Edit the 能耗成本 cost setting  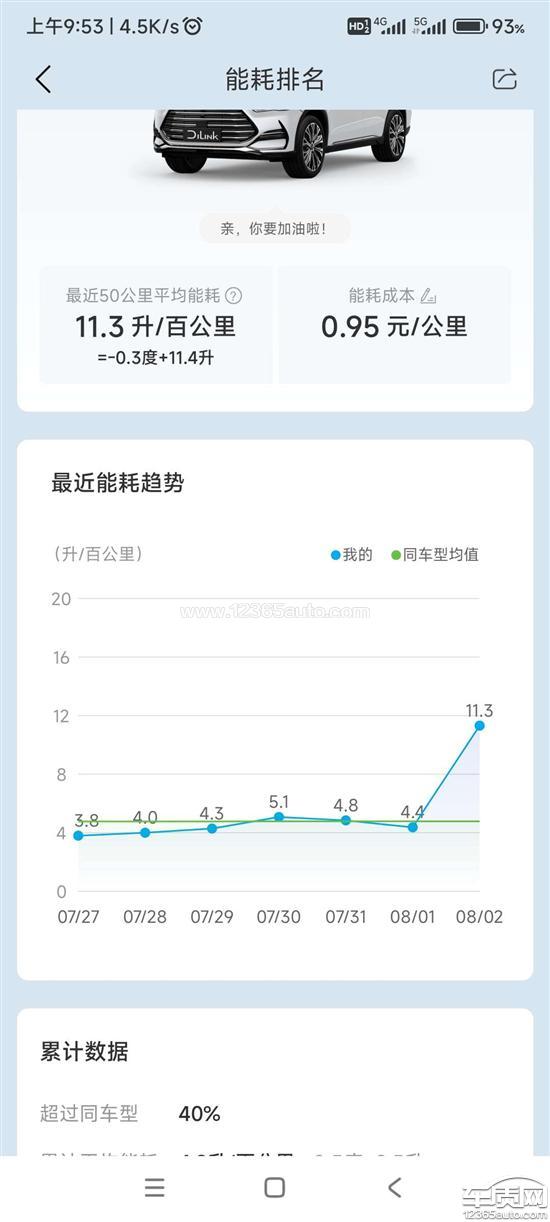tap(428, 295)
